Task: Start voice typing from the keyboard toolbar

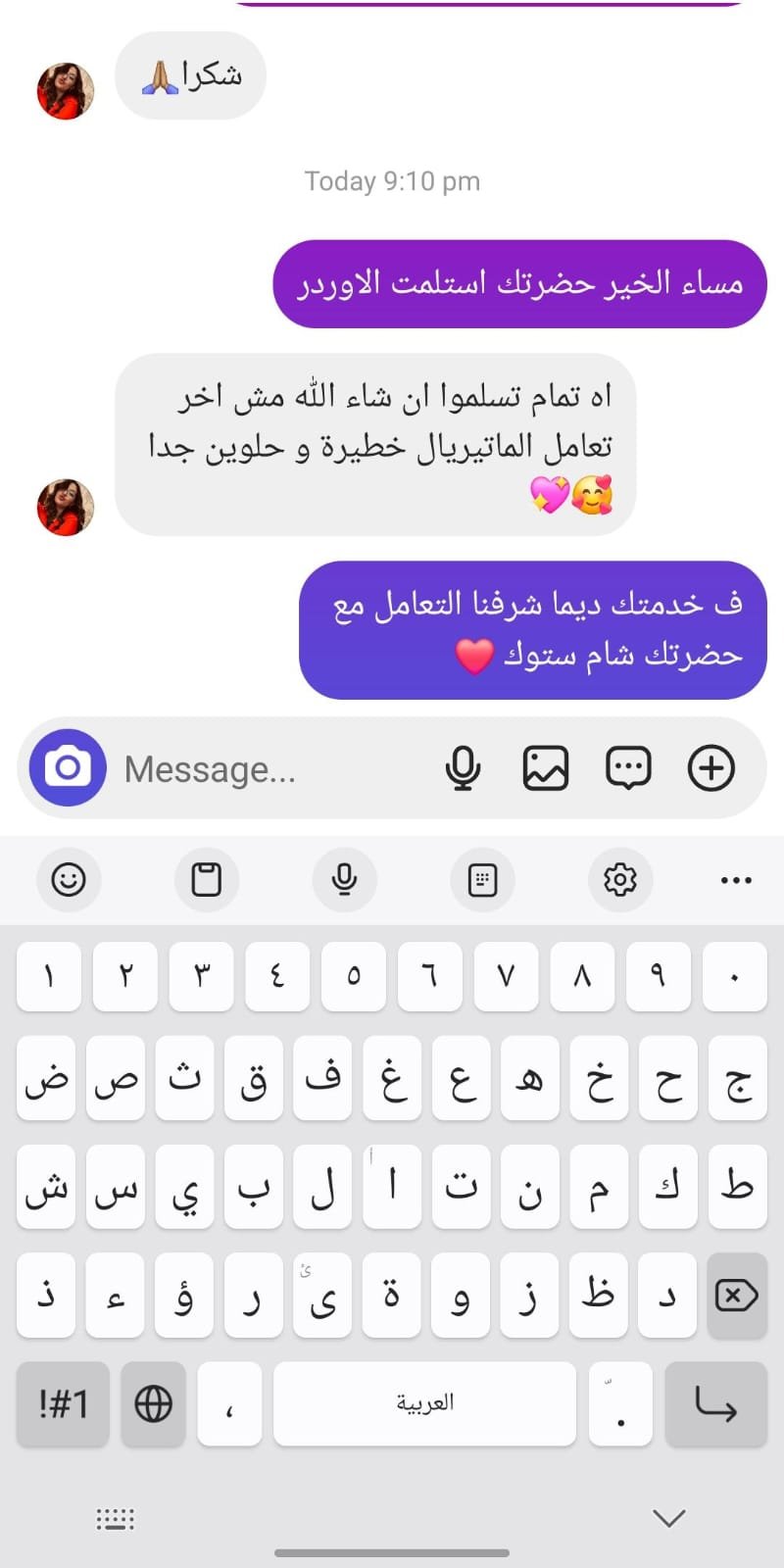Action: (344, 879)
